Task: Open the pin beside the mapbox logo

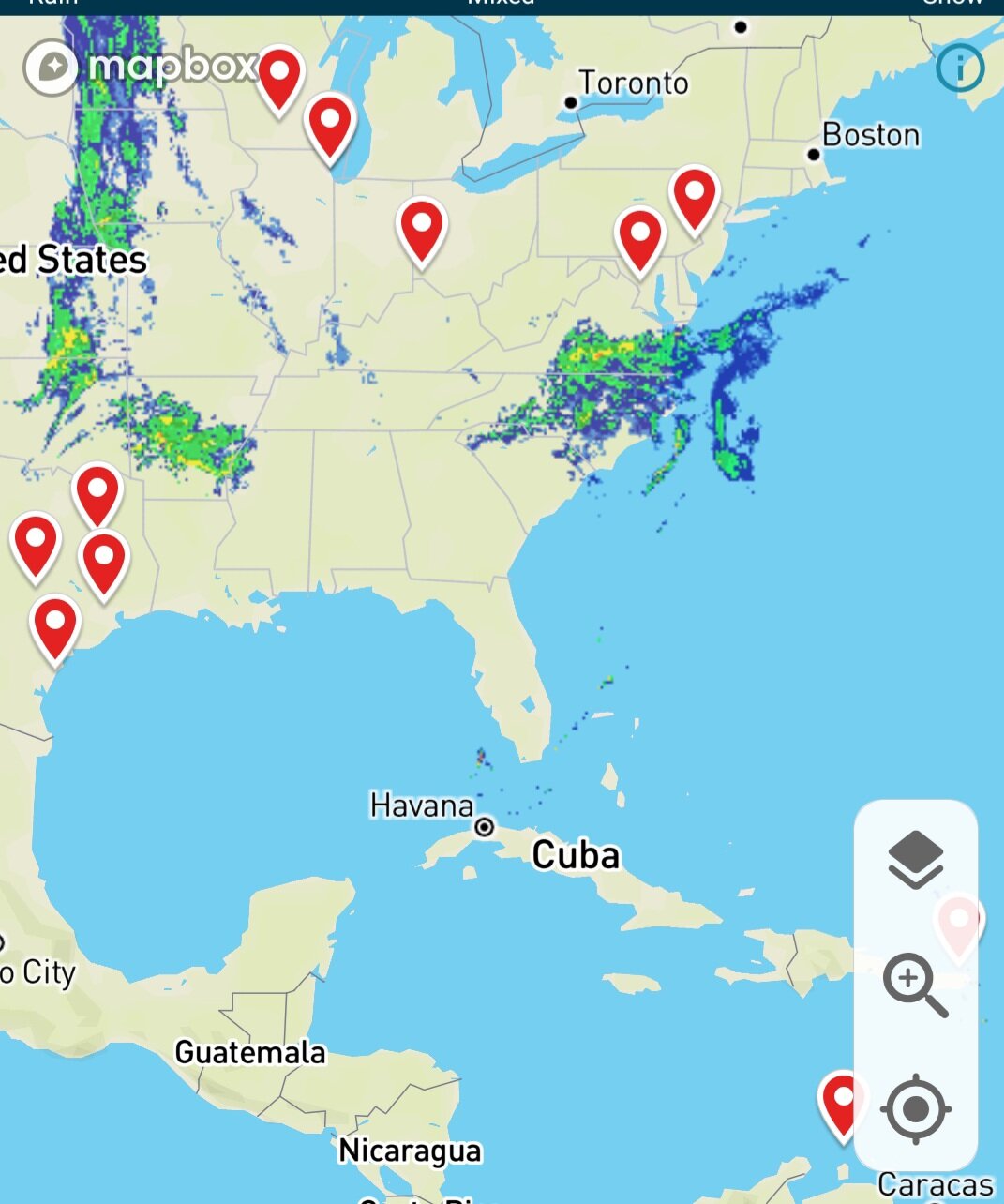Action: click(x=279, y=77)
